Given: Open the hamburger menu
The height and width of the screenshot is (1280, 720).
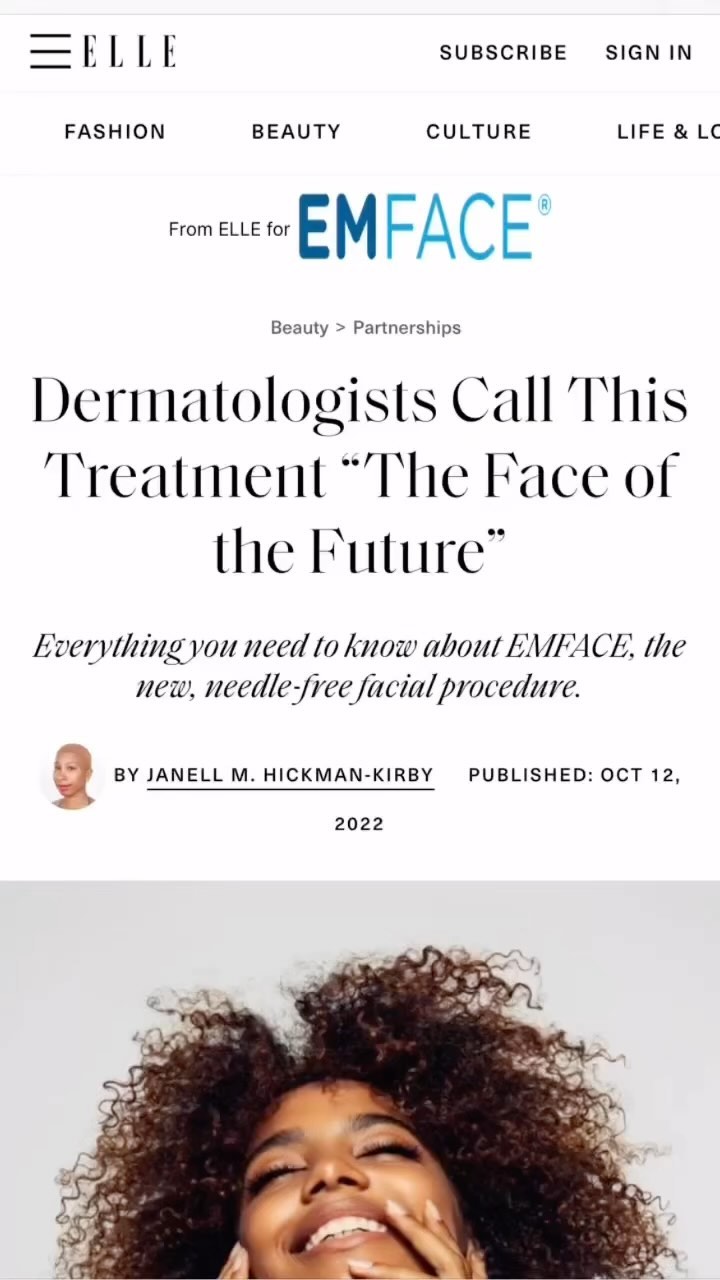Looking at the screenshot, I should click(x=50, y=51).
